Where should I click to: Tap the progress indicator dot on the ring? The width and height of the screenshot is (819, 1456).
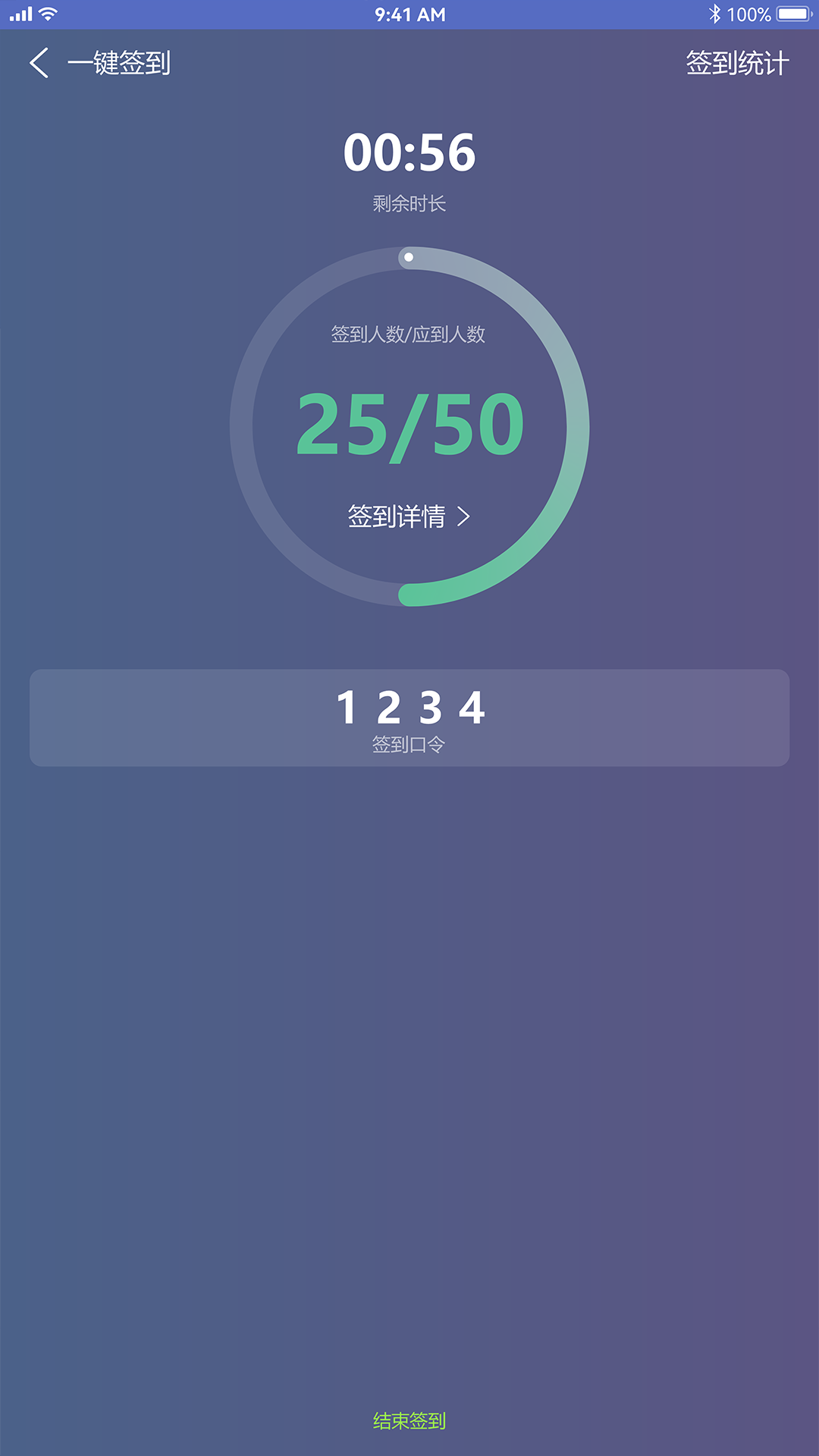click(x=409, y=257)
